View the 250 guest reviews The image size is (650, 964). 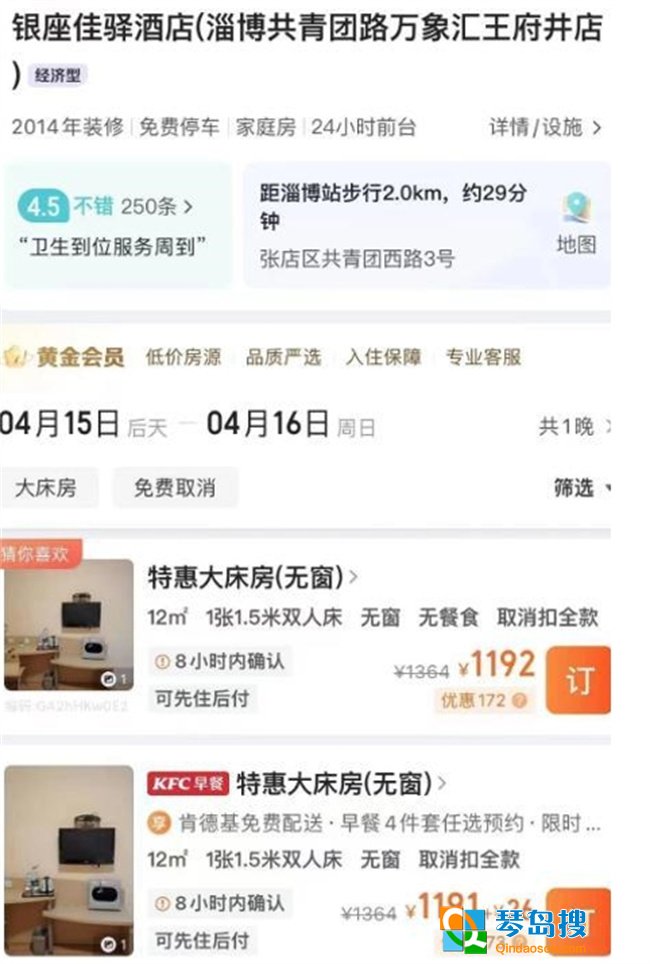(156, 207)
